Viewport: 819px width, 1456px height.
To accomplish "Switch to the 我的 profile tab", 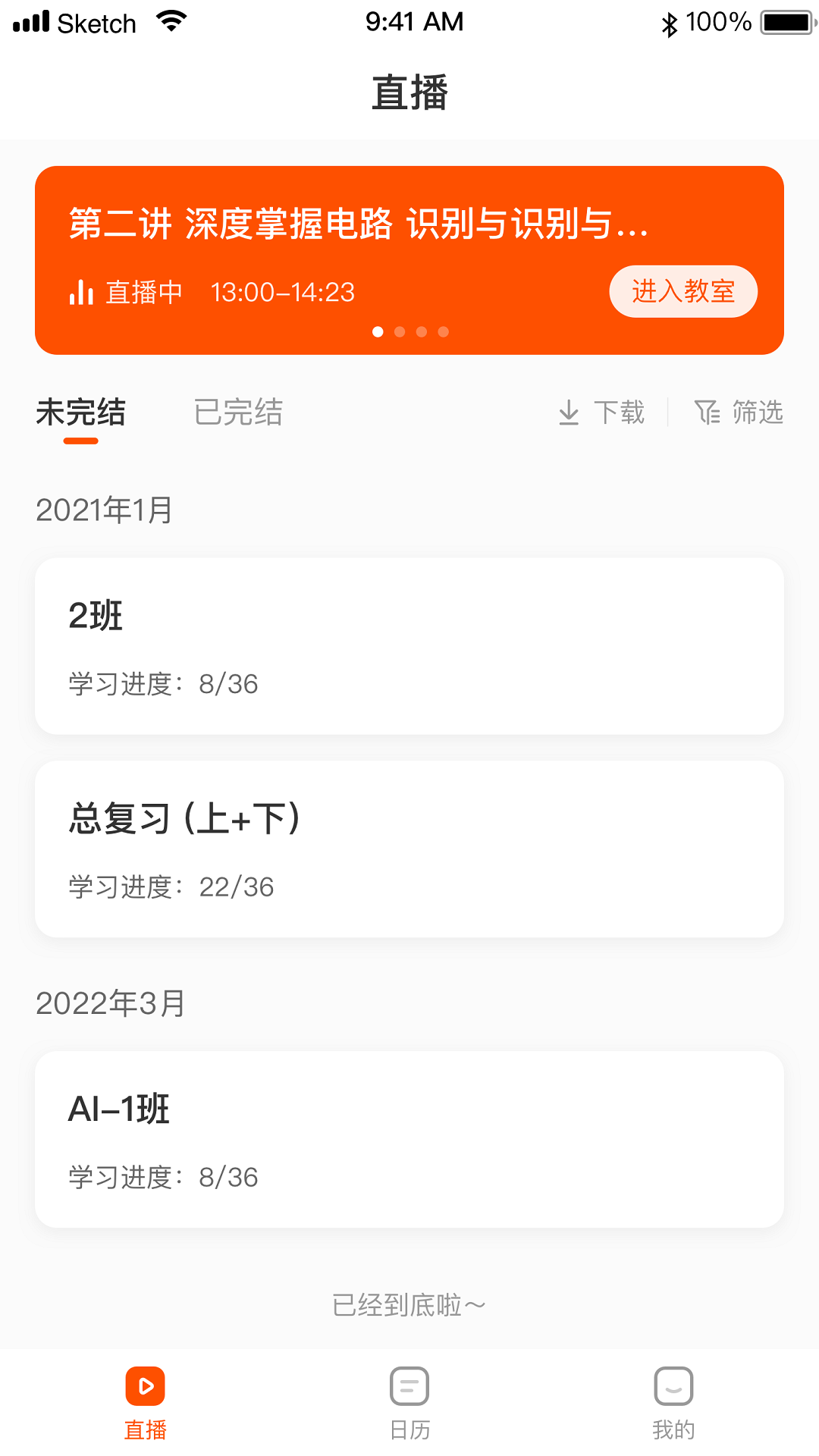I will pos(673,1403).
